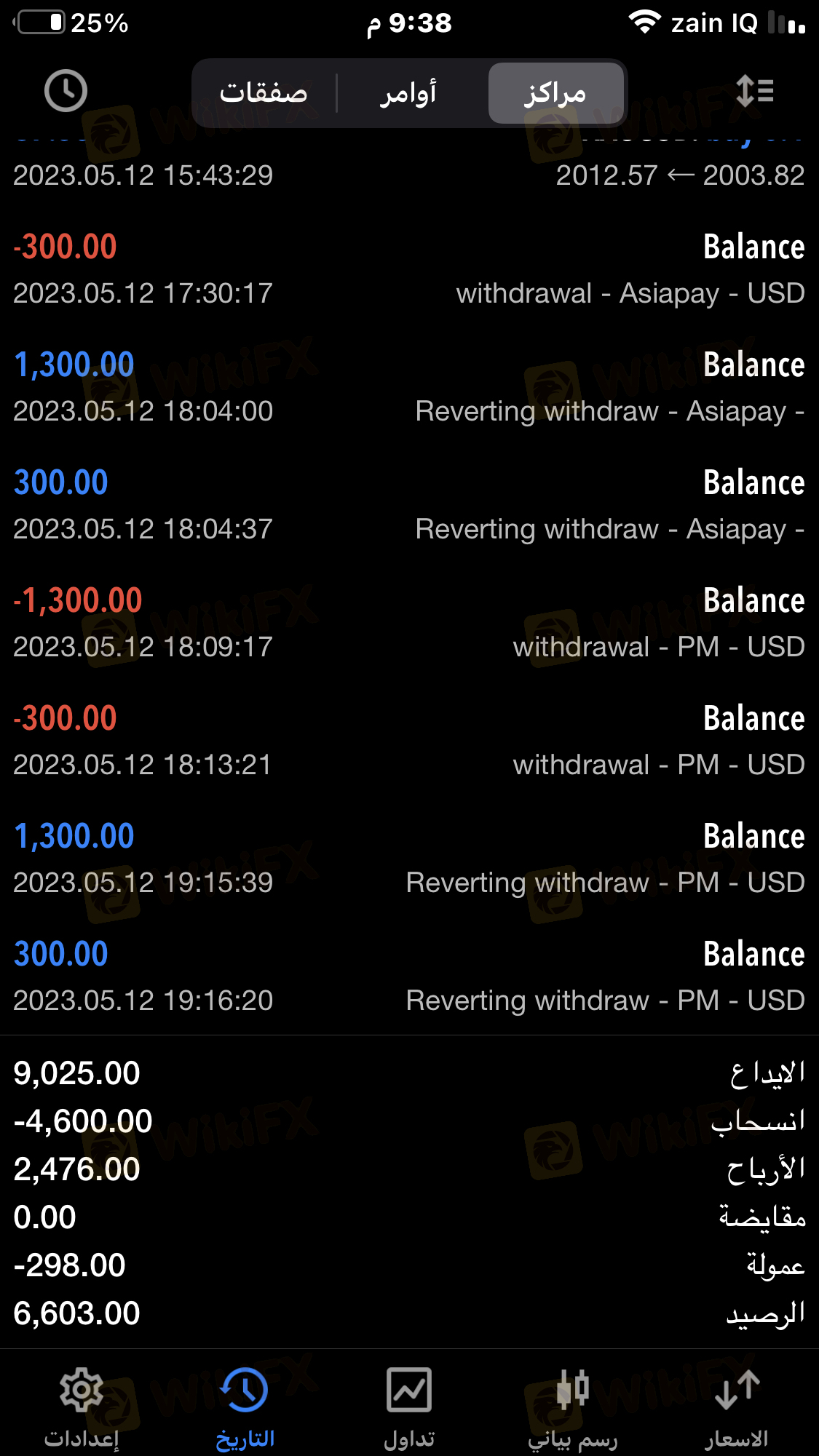Open the 17:30:17 Asiapay withdrawal entry
Screen dimensions: 819x1456
(409, 270)
